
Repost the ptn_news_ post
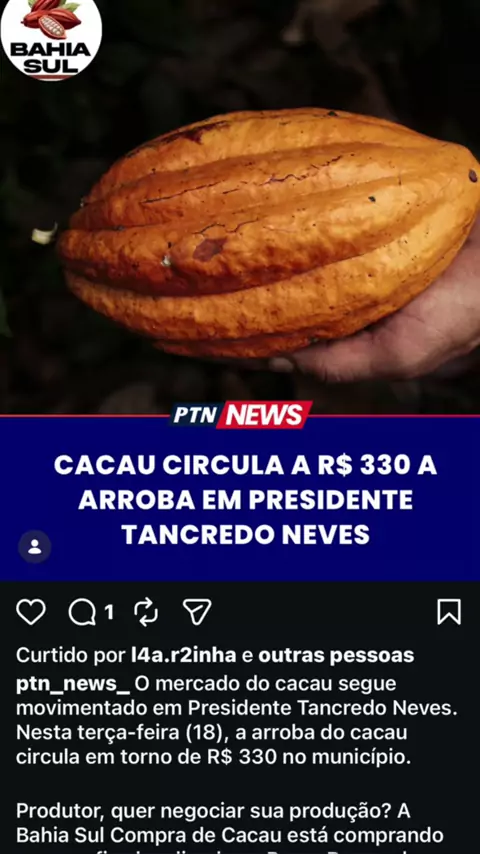click(146, 612)
